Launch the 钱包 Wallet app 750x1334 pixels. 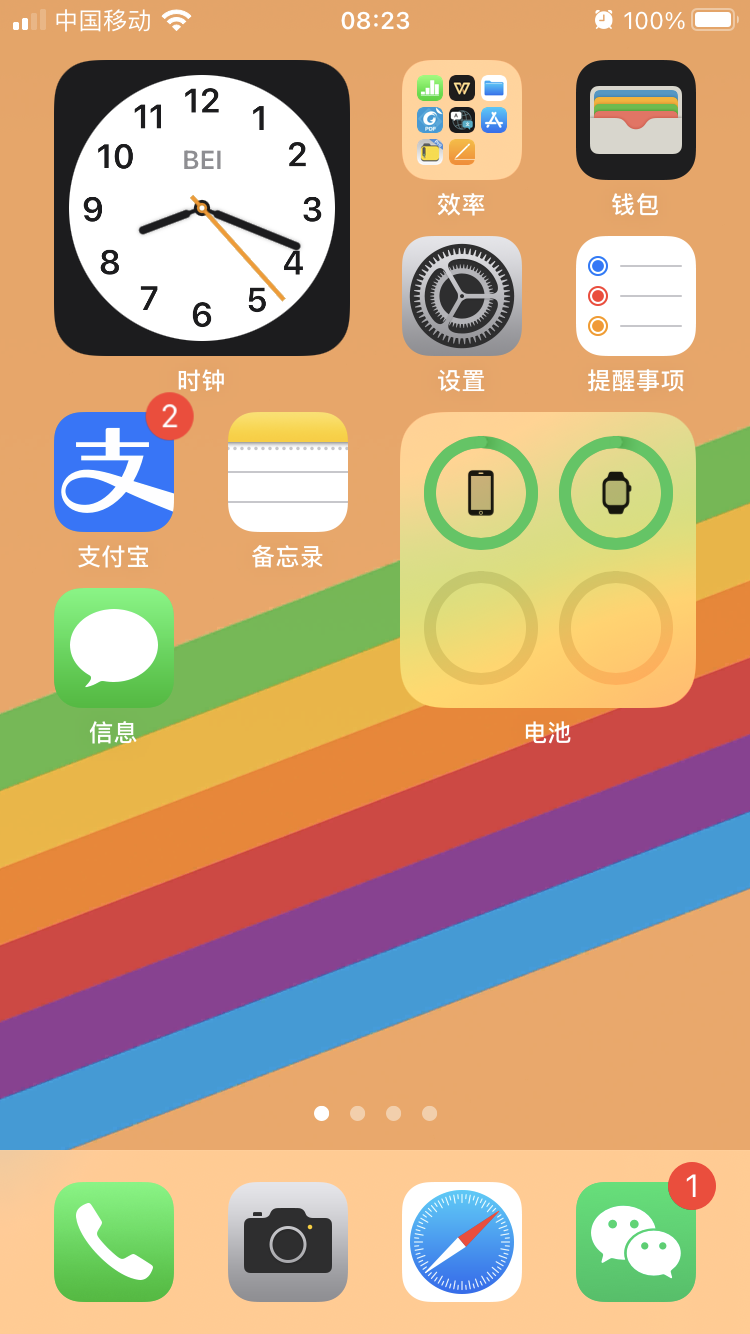pyautogui.click(x=635, y=120)
